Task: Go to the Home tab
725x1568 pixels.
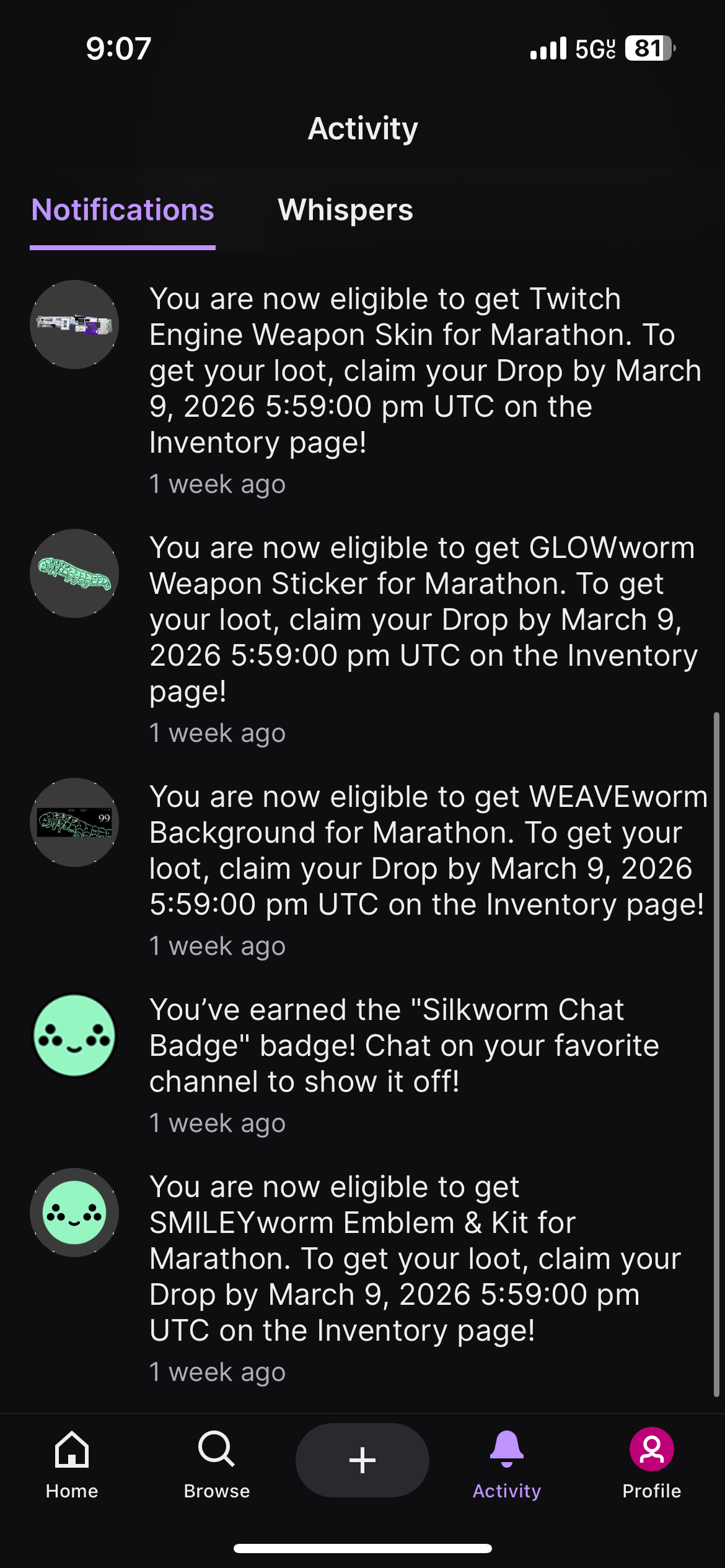Action: (x=72, y=1464)
